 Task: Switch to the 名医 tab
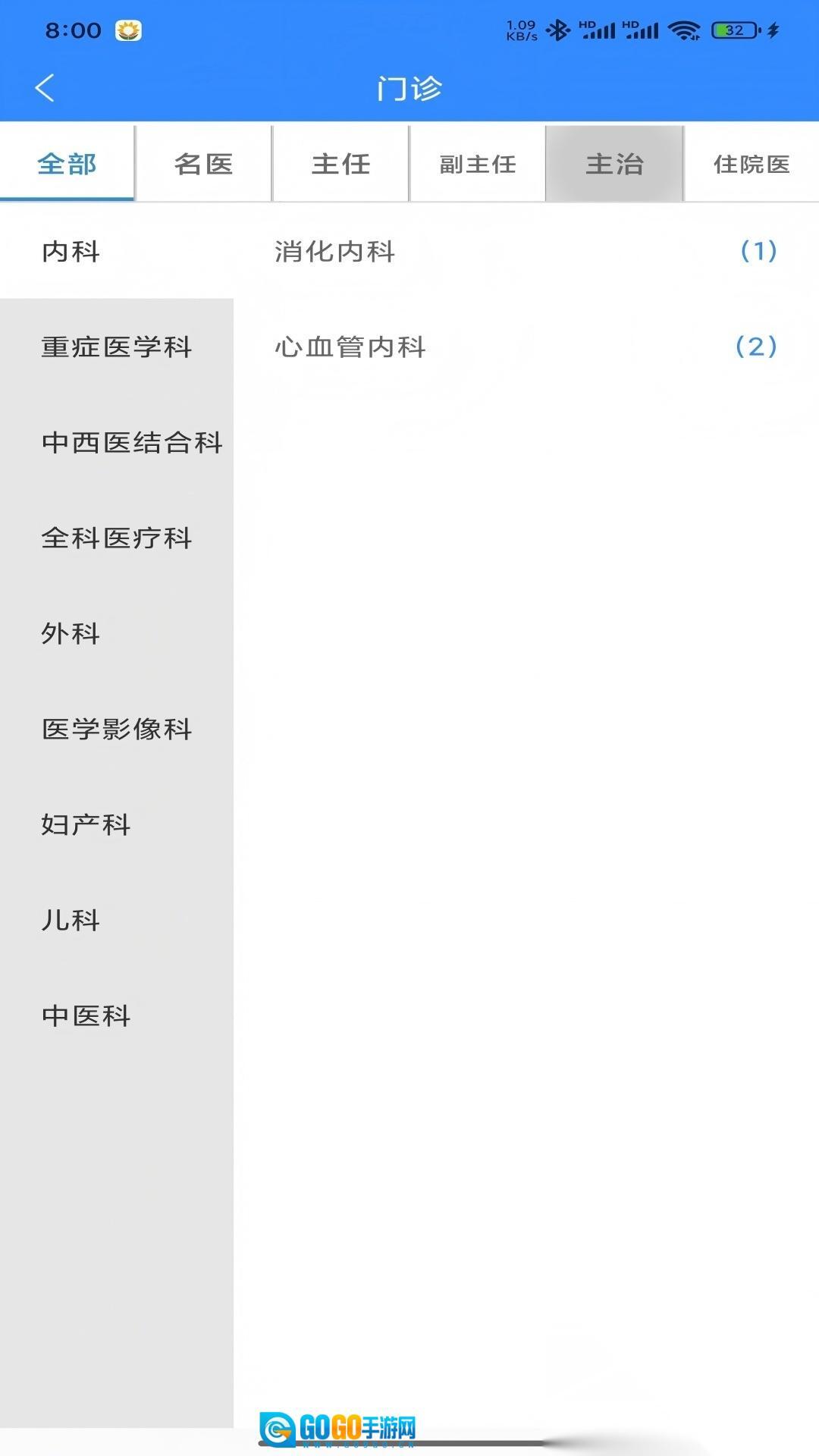click(x=203, y=164)
